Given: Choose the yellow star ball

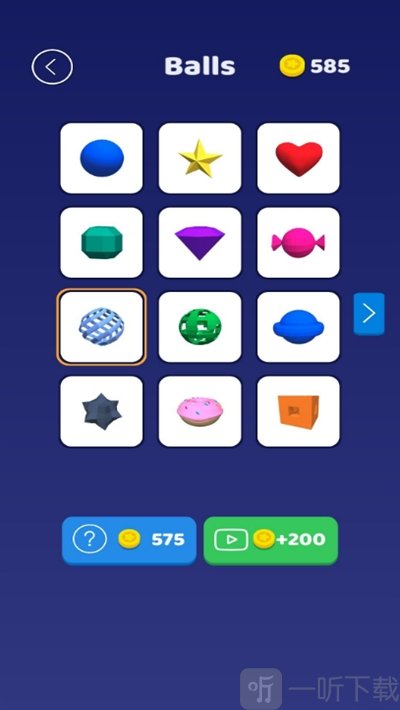Looking at the screenshot, I should click(200, 158).
